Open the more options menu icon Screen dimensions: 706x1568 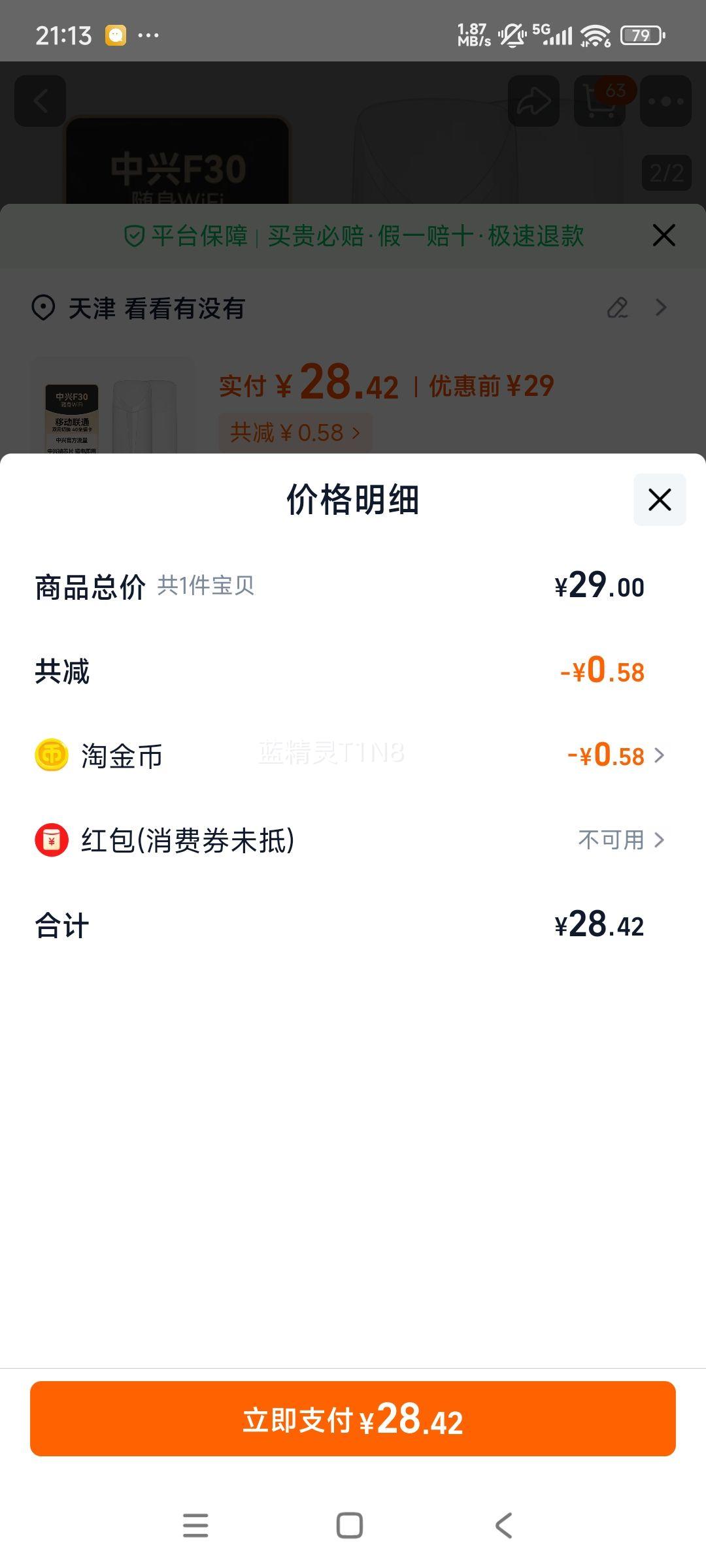pyautogui.click(x=665, y=101)
